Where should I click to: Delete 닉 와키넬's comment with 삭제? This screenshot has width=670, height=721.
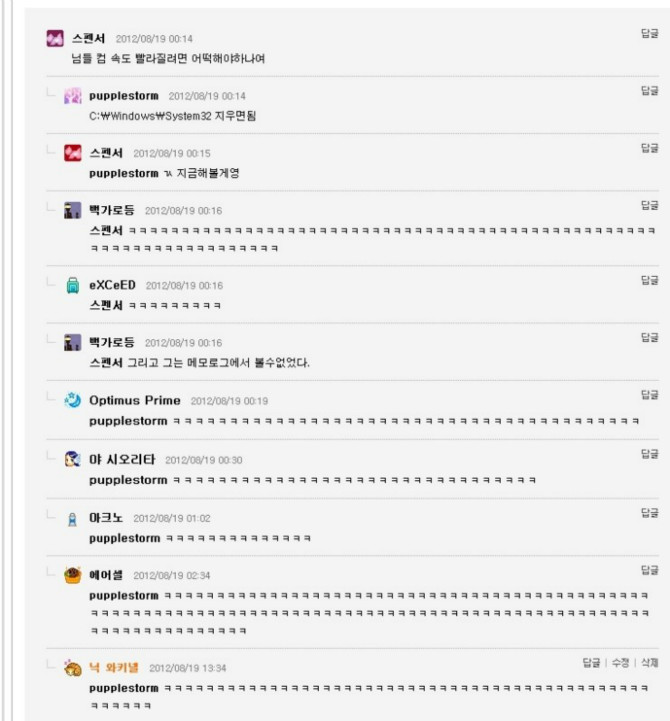(x=650, y=663)
